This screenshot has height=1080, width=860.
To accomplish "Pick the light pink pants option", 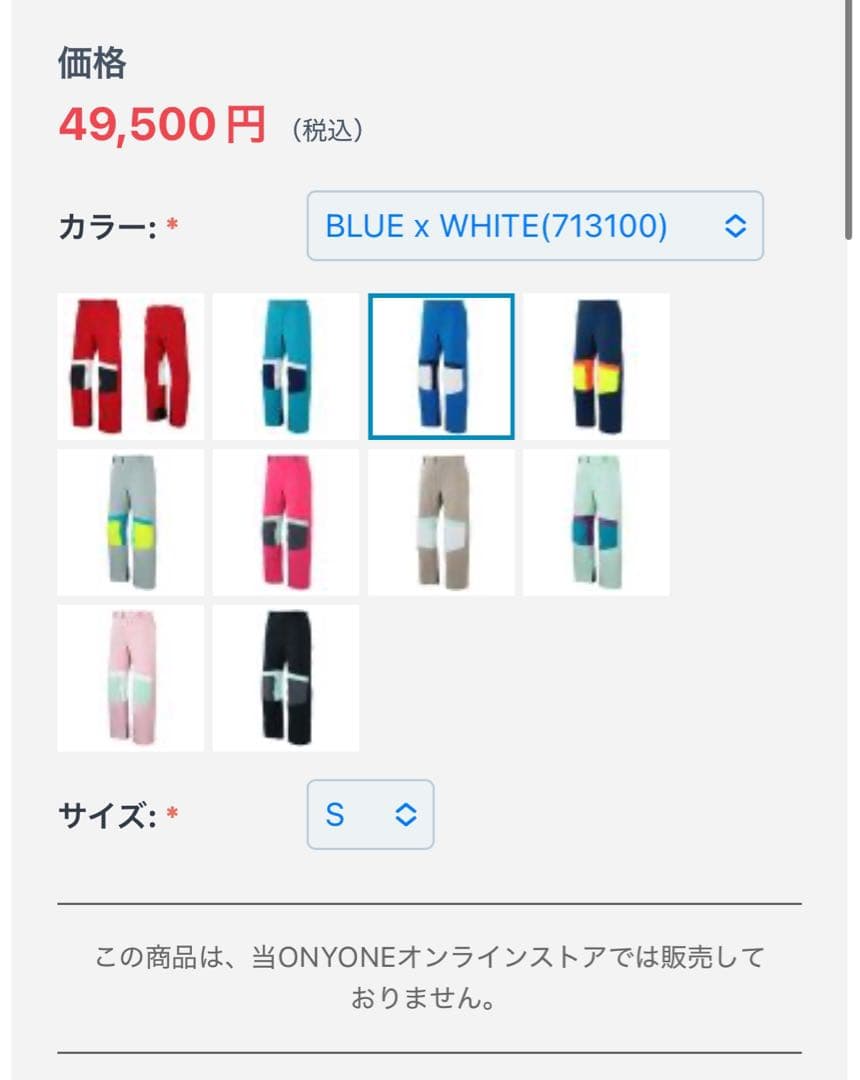I will (x=131, y=677).
